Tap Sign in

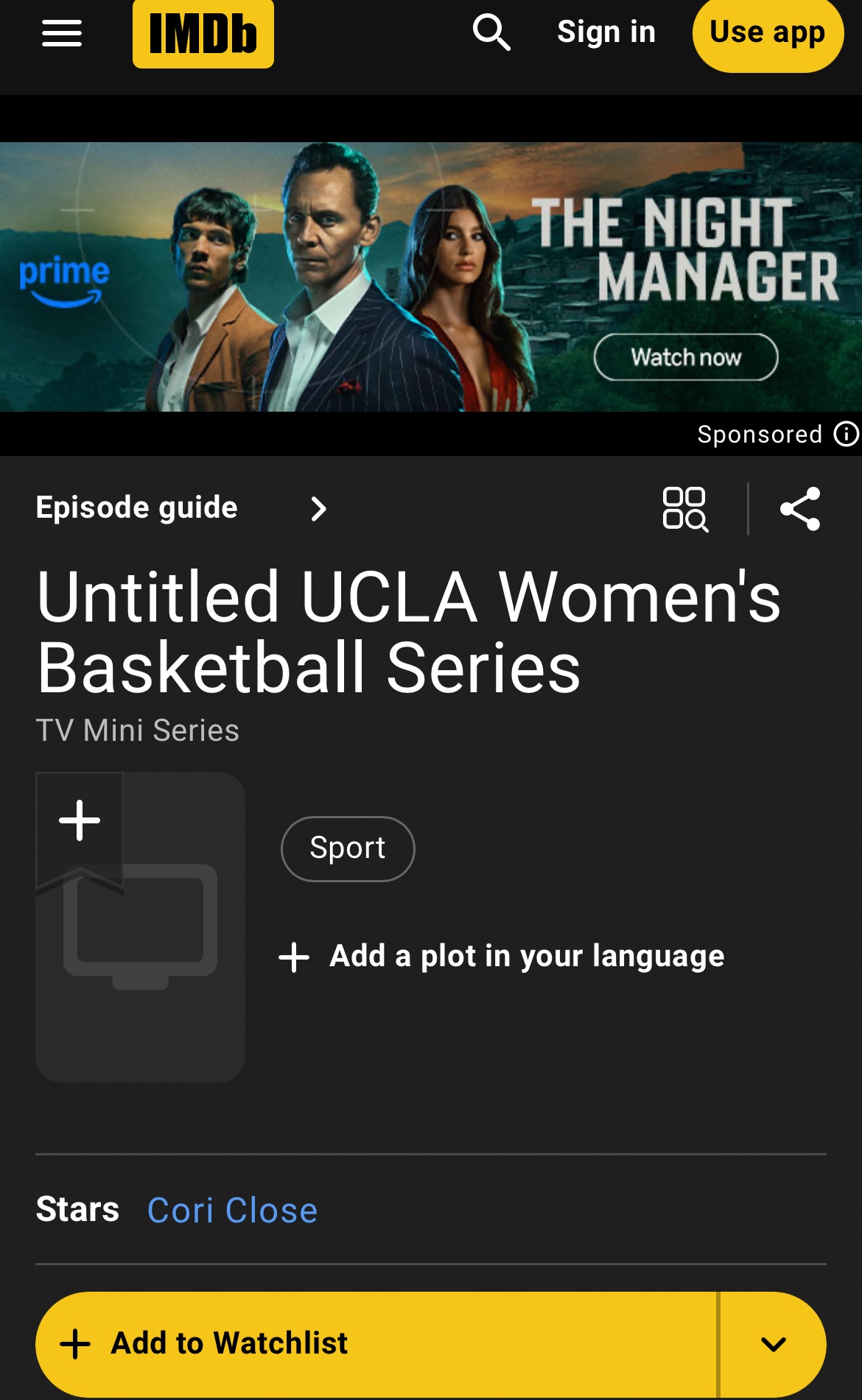[x=606, y=32]
